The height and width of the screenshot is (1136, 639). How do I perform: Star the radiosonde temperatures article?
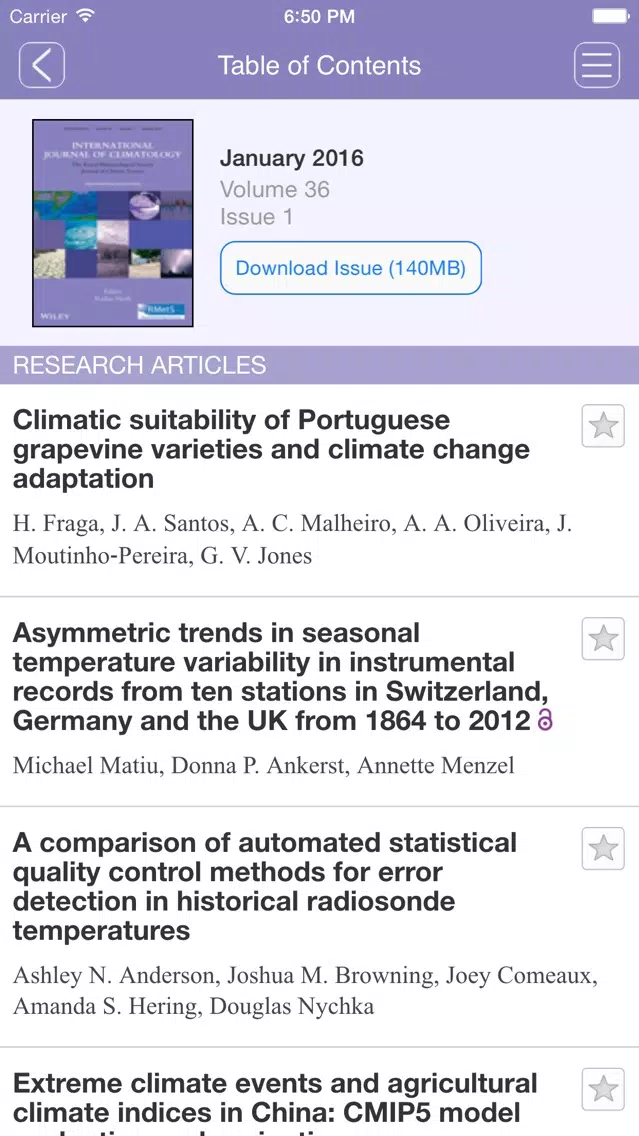[x=603, y=848]
